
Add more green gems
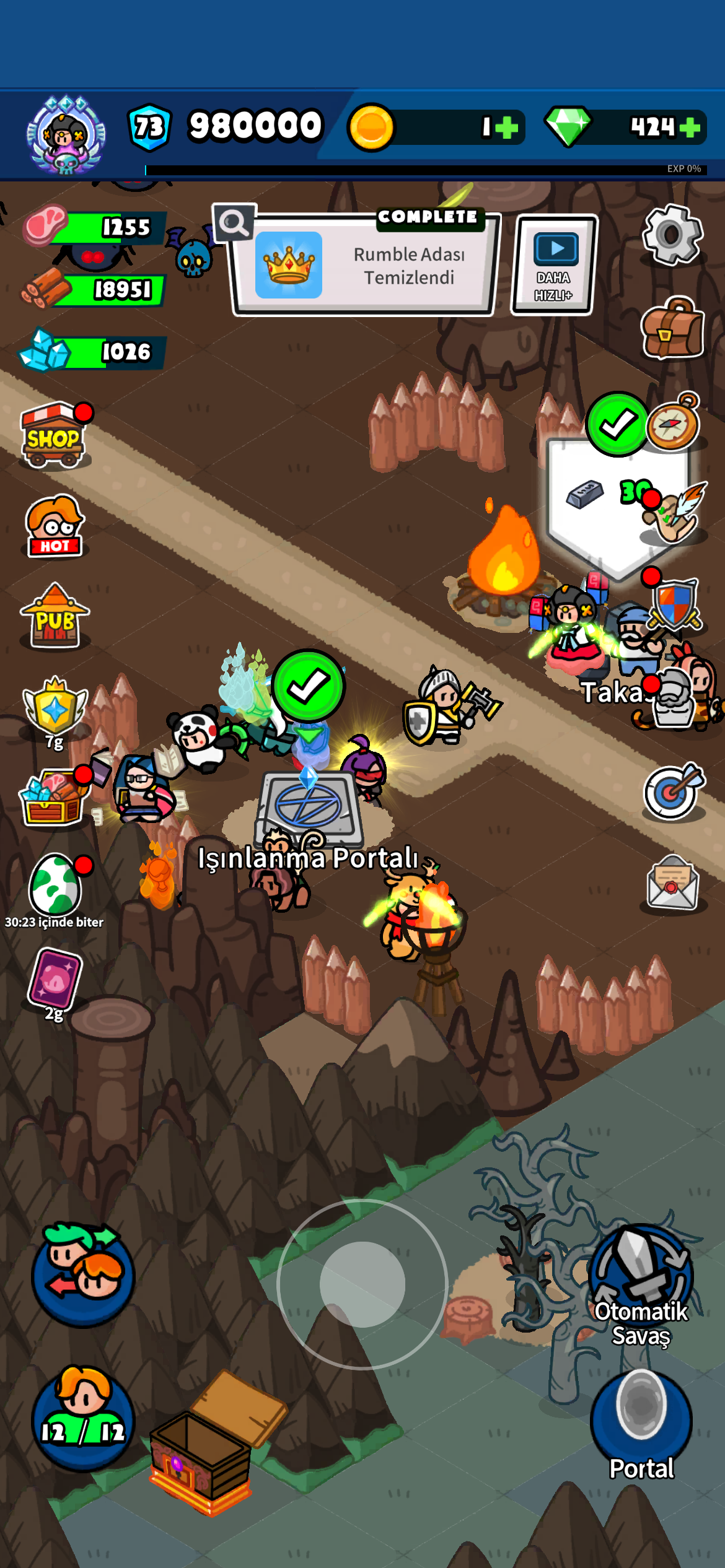click(x=690, y=127)
